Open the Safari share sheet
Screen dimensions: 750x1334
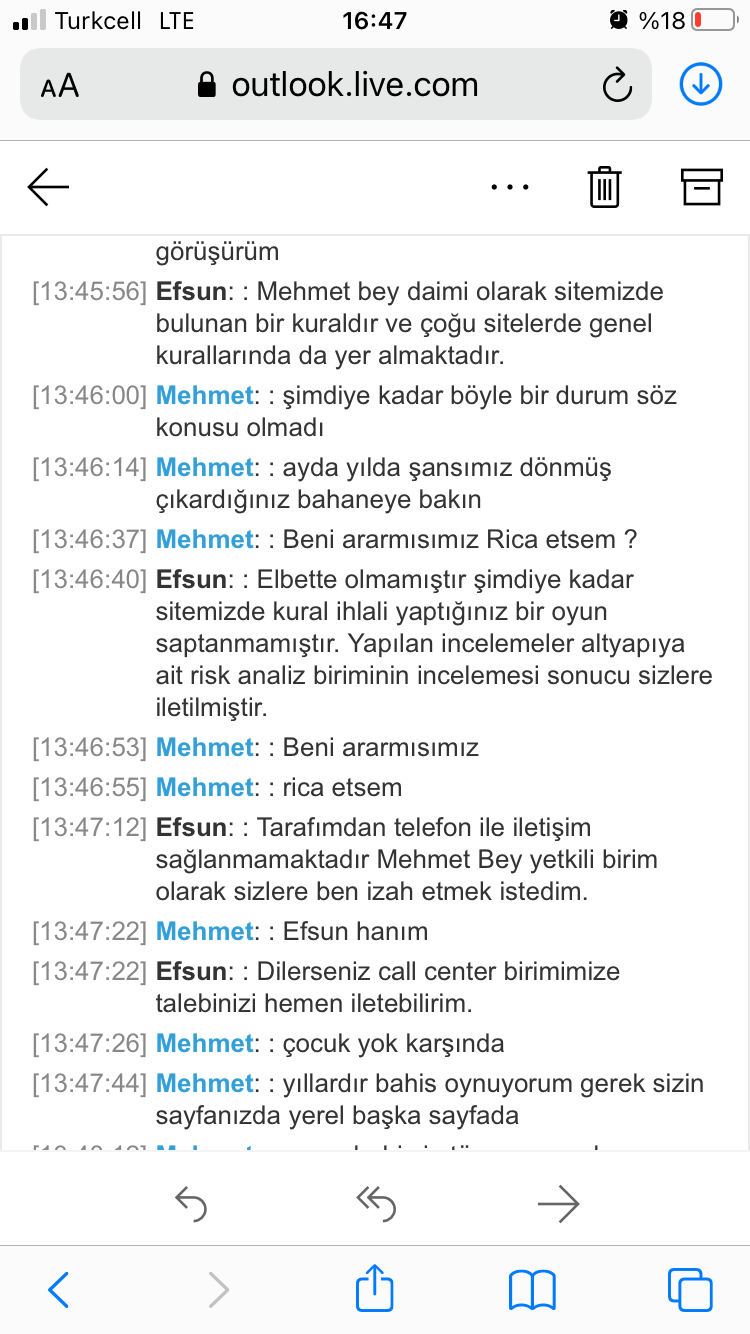375,1287
